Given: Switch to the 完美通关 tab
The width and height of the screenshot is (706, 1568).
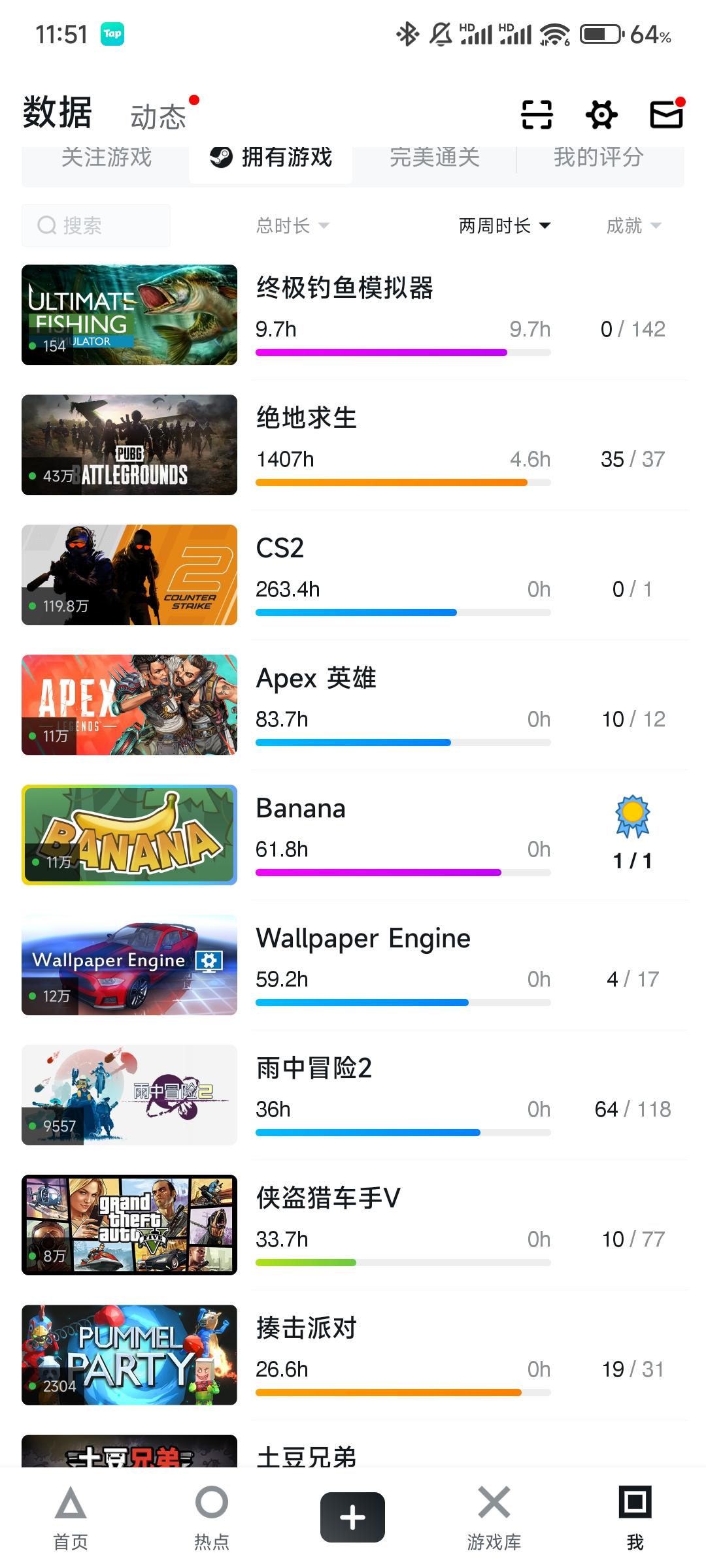Looking at the screenshot, I should pos(435,157).
